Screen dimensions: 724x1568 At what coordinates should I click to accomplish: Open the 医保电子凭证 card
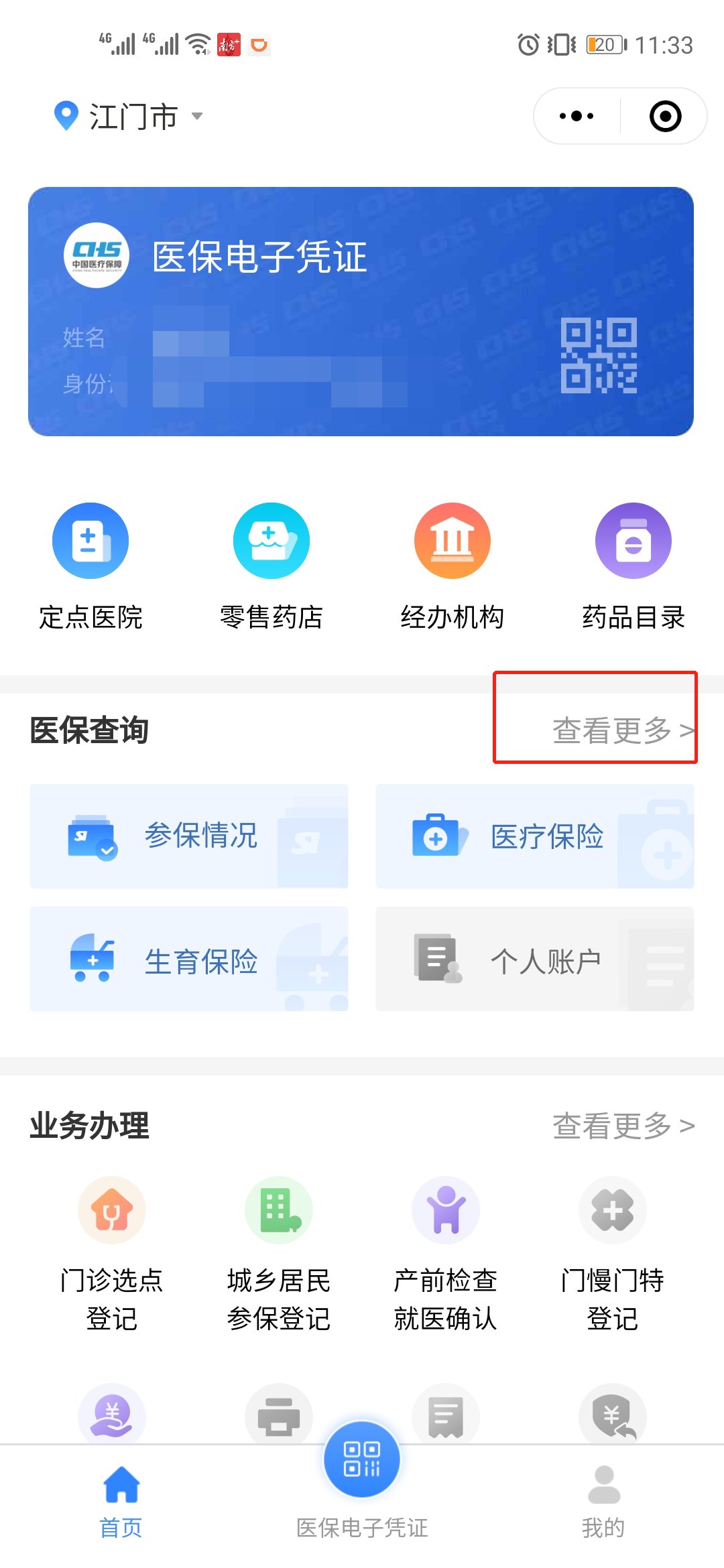click(x=361, y=311)
